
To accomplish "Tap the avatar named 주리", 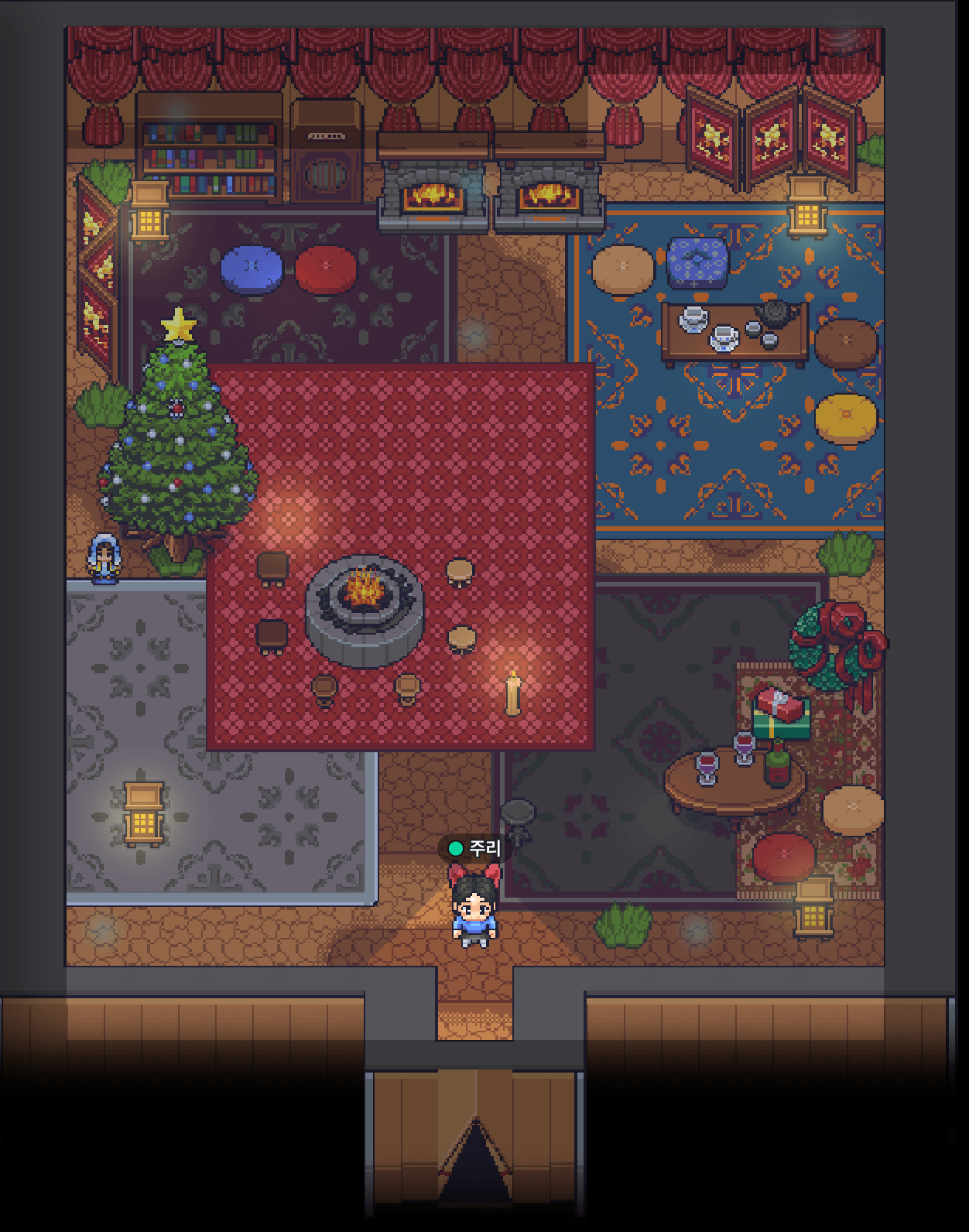I will (474, 909).
